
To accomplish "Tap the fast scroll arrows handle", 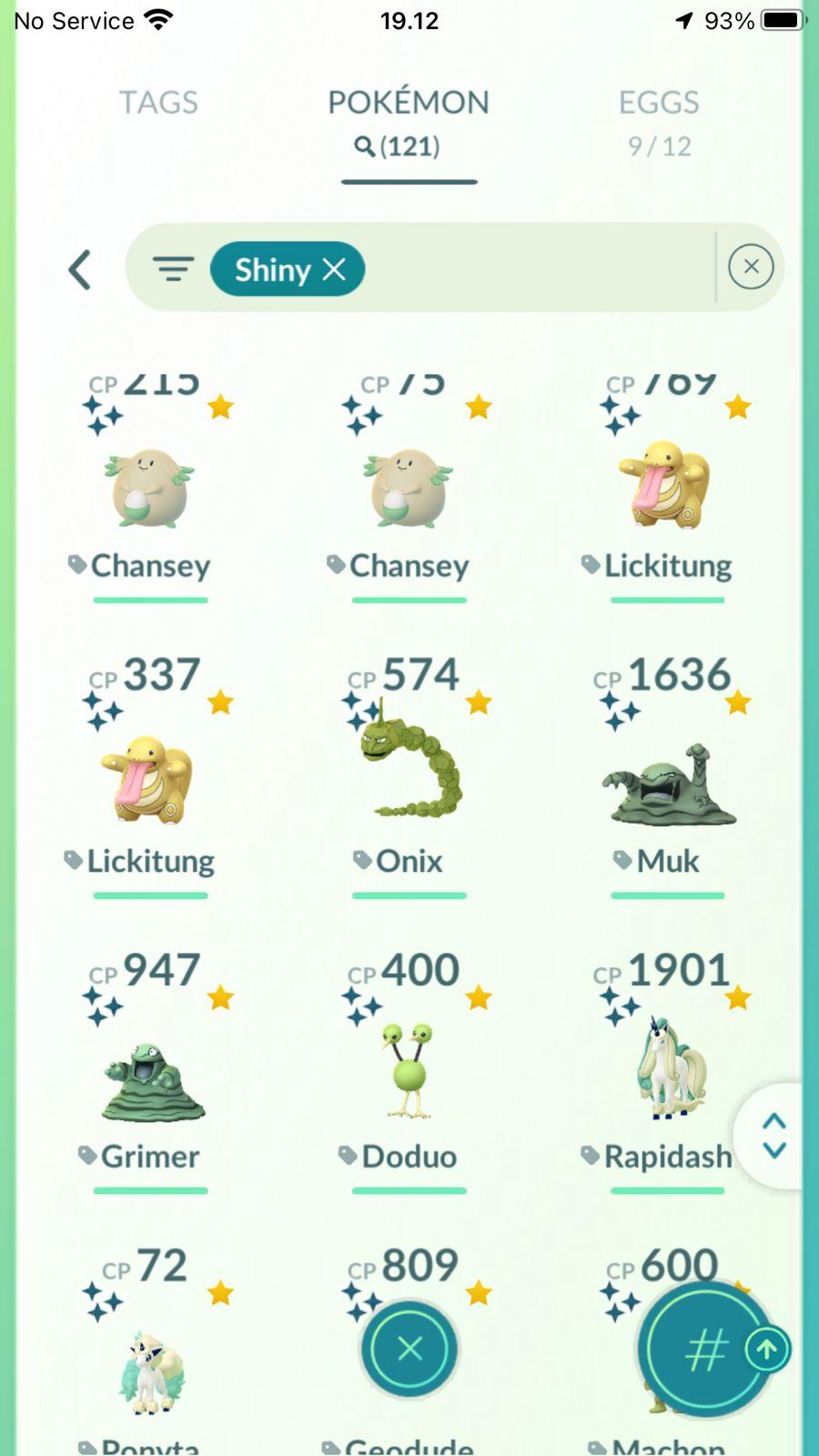I will (x=774, y=1136).
